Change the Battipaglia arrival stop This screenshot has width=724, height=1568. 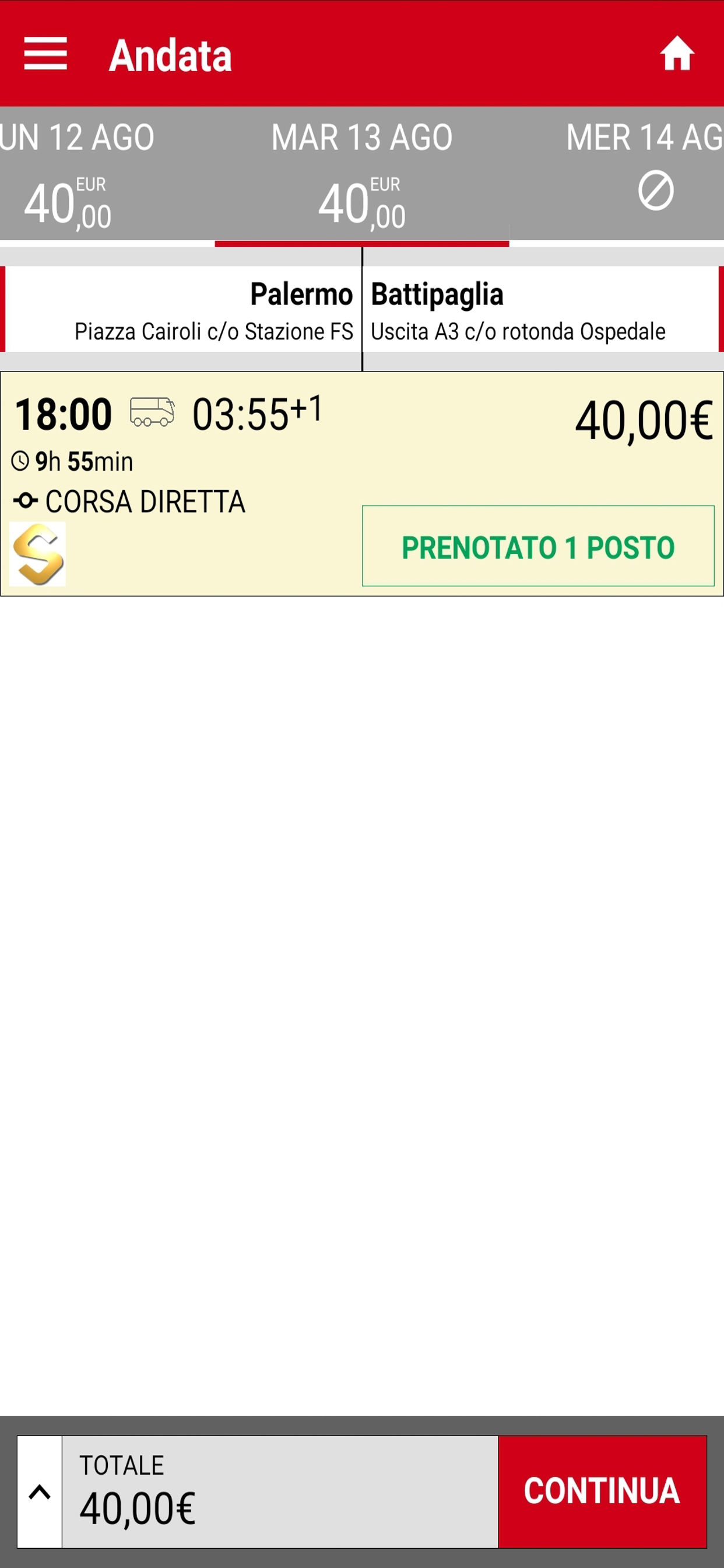(542, 310)
